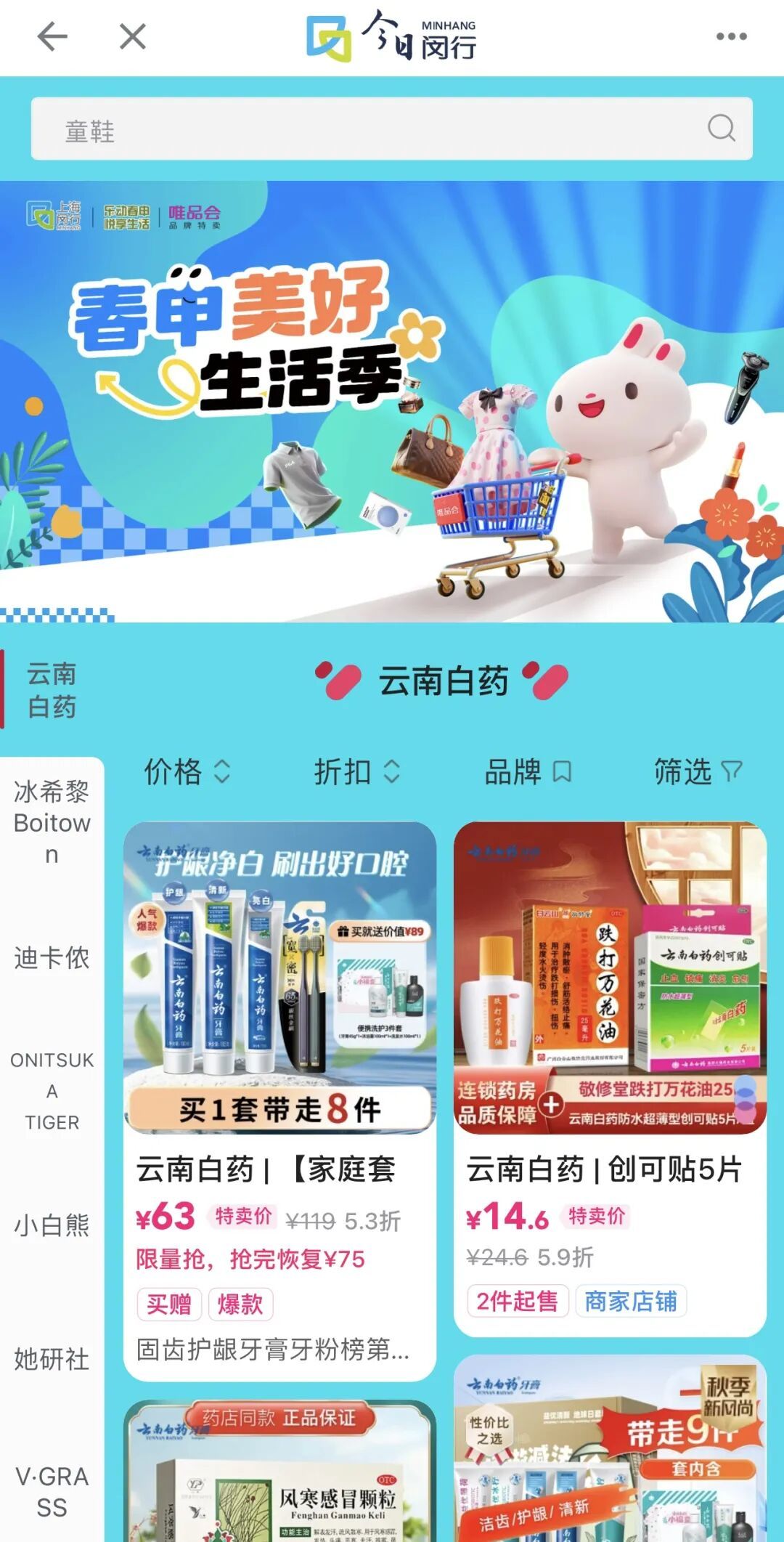Open the 春申美好生活季 banner
This screenshot has height=1542, width=784.
392,401
